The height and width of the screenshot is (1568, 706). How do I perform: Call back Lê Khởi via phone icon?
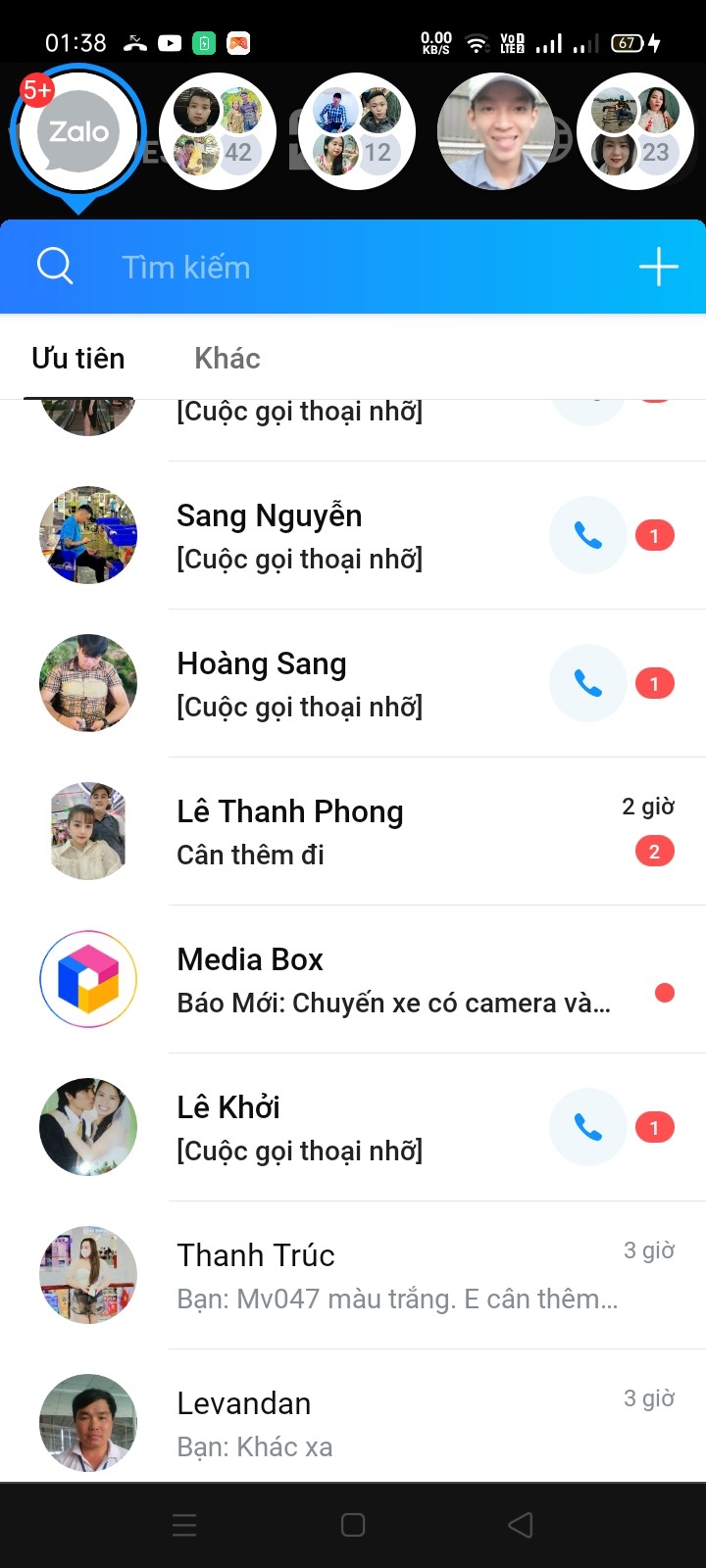click(587, 1127)
